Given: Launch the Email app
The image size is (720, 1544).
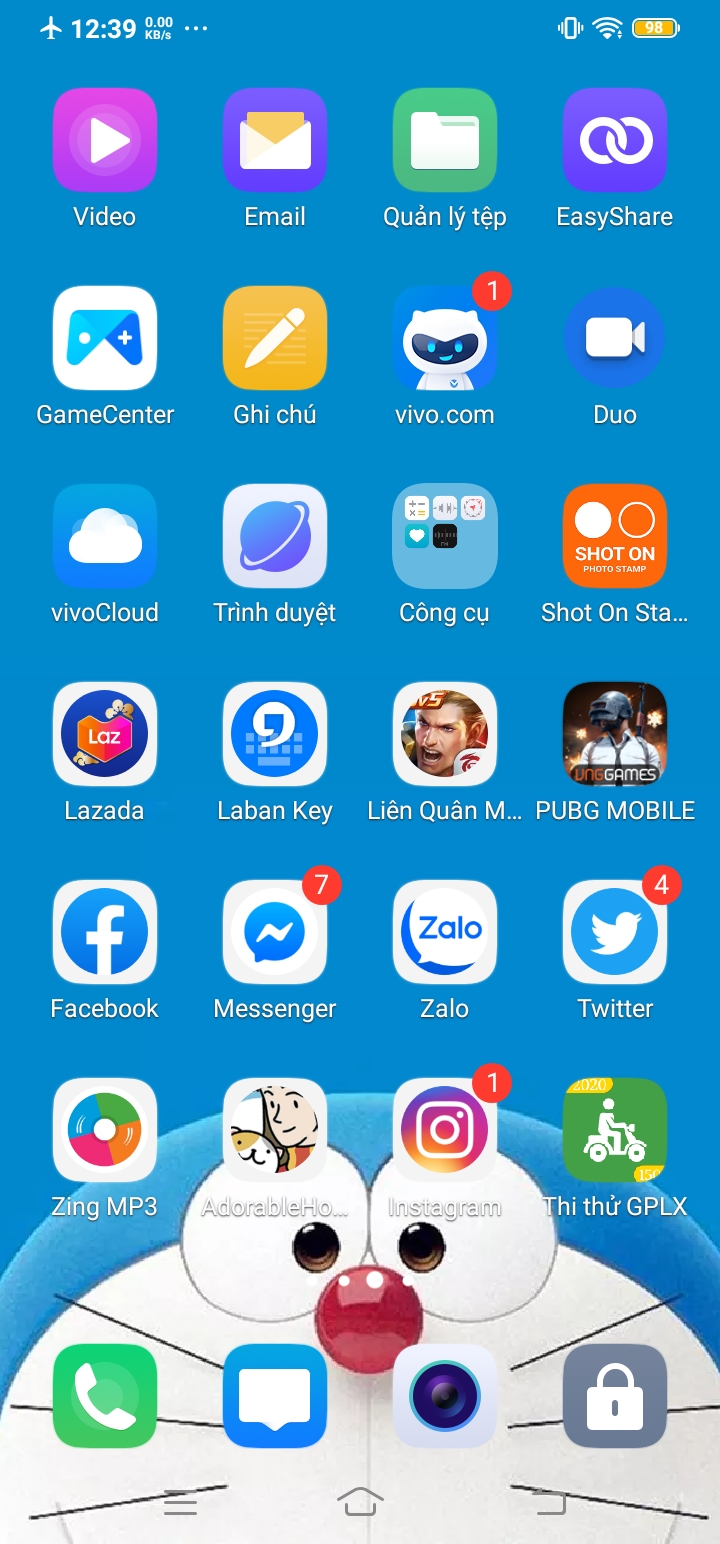Looking at the screenshot, I should (x=275, y=140).
